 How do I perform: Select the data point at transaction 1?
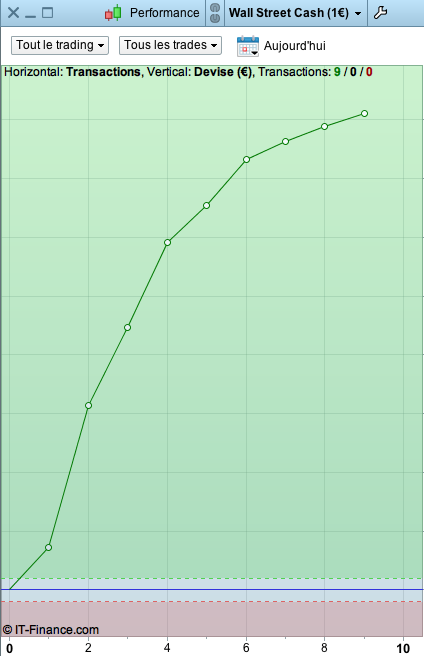click(x=49, y=547)
